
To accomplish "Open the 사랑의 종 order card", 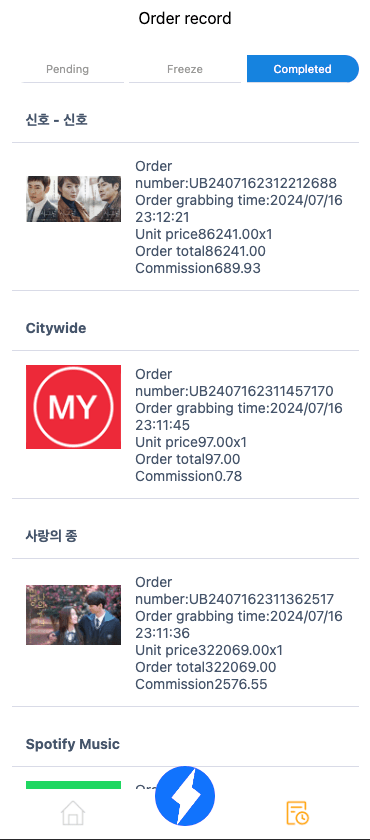I will pos(185,633).
